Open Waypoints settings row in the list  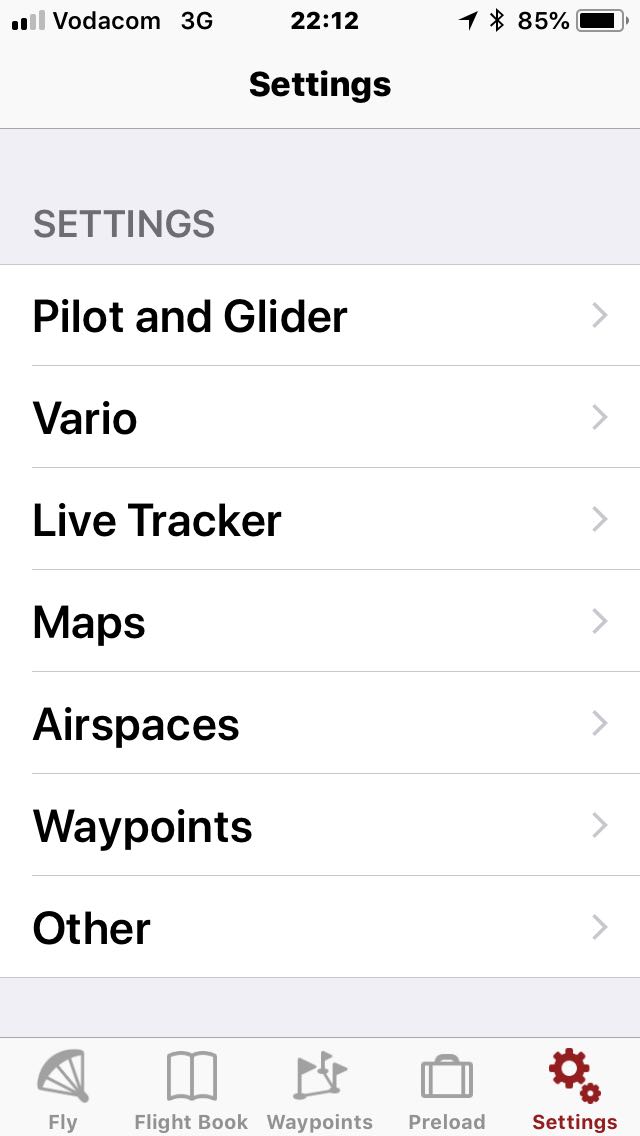click(320, 826)
